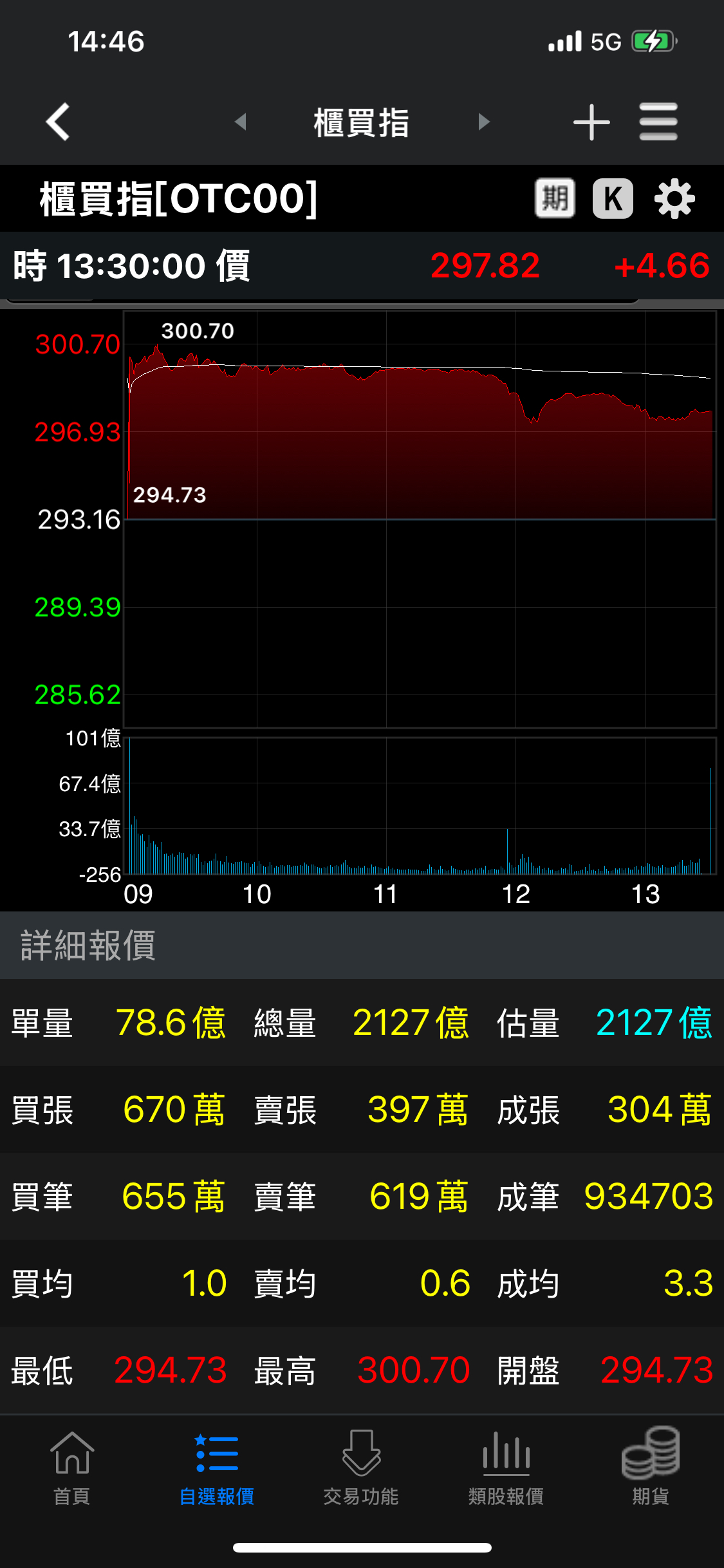This screenshot has width=724, height=1568.
Task: Go back using the back arrow
Action: pos(58,122)
